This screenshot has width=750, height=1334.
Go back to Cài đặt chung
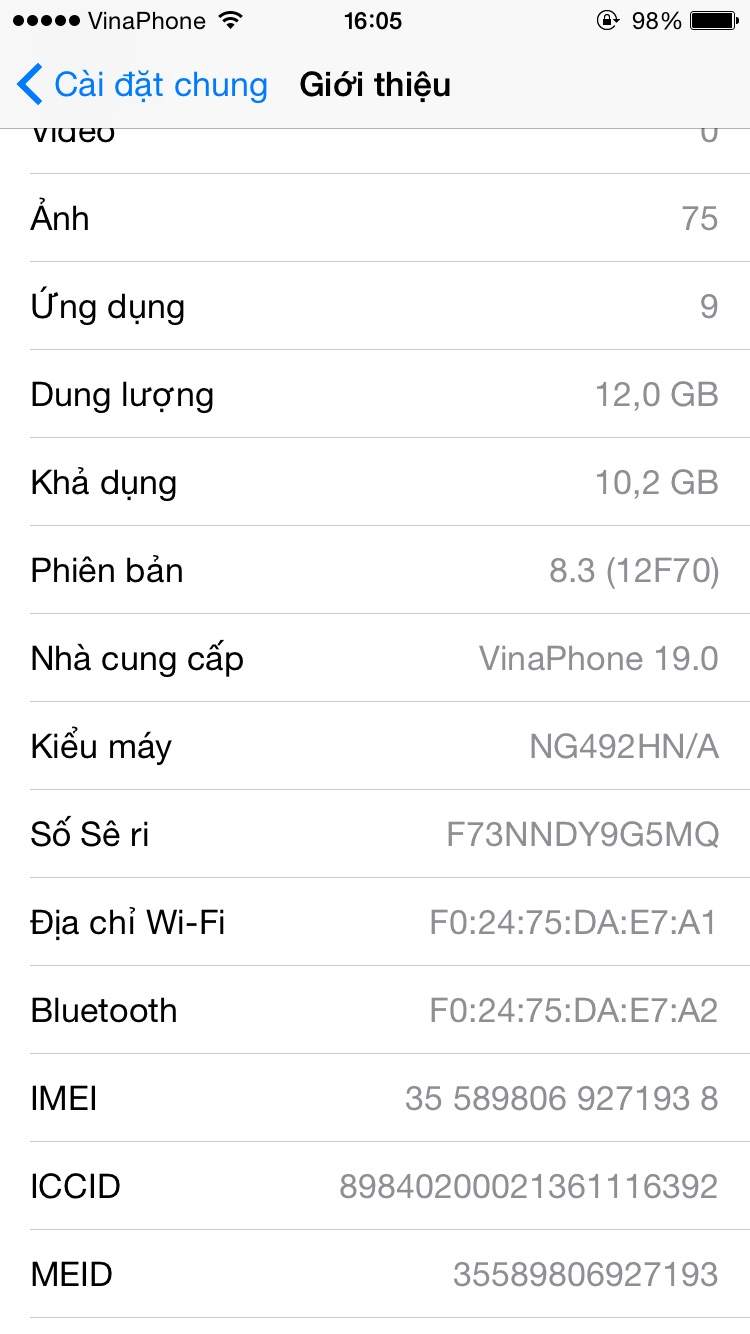(143, 85)
